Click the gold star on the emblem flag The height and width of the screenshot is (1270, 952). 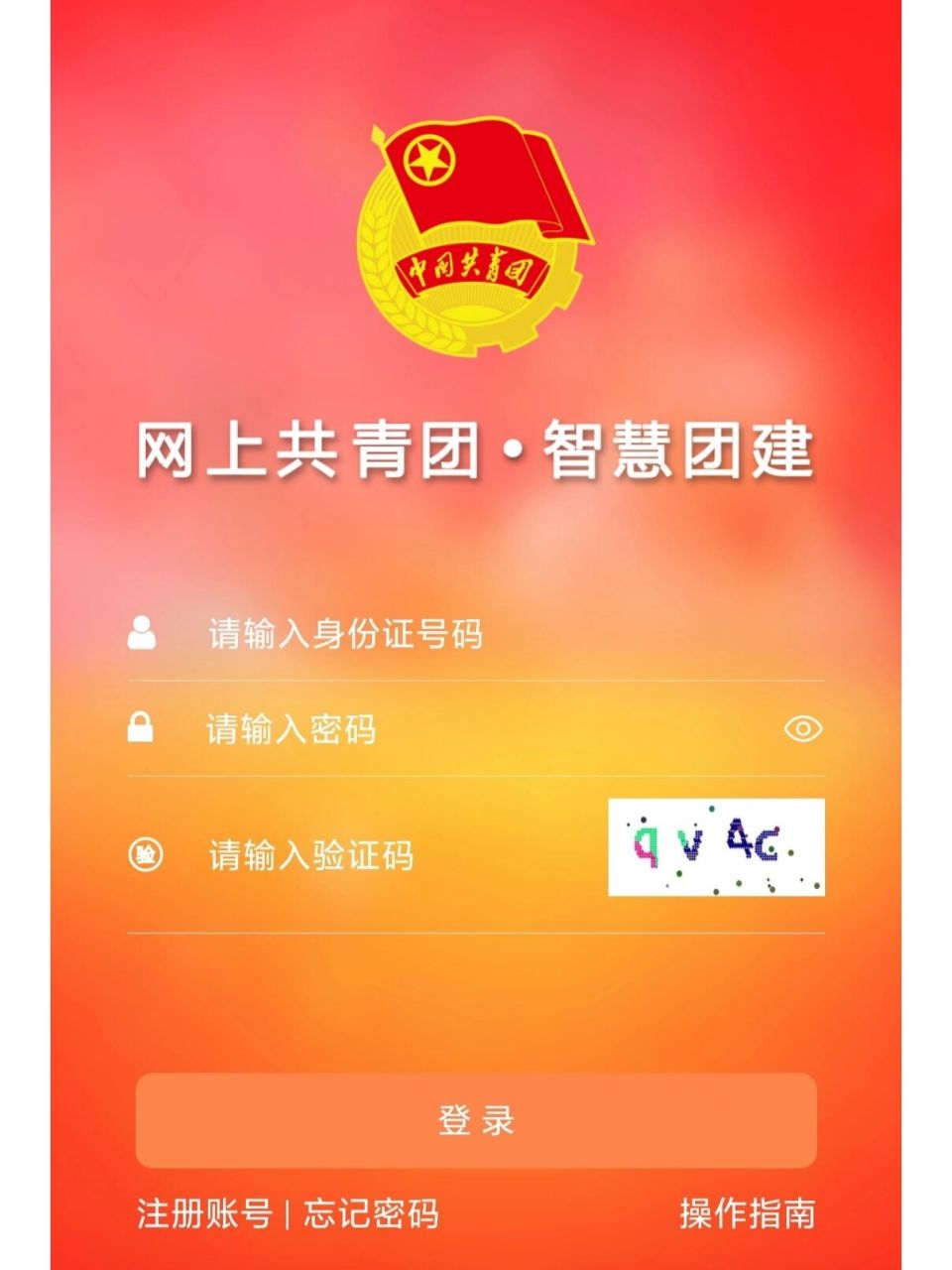point(428,161)
